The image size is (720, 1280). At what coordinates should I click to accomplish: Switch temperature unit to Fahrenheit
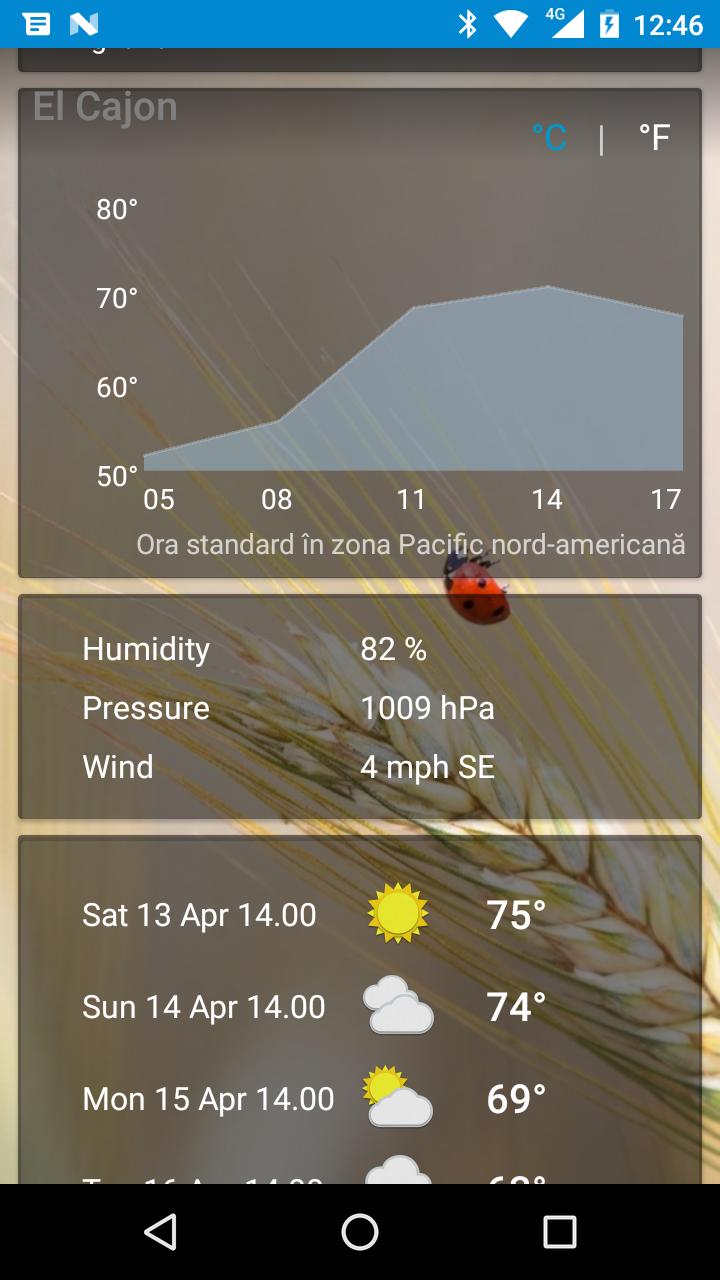click(654, 137)
